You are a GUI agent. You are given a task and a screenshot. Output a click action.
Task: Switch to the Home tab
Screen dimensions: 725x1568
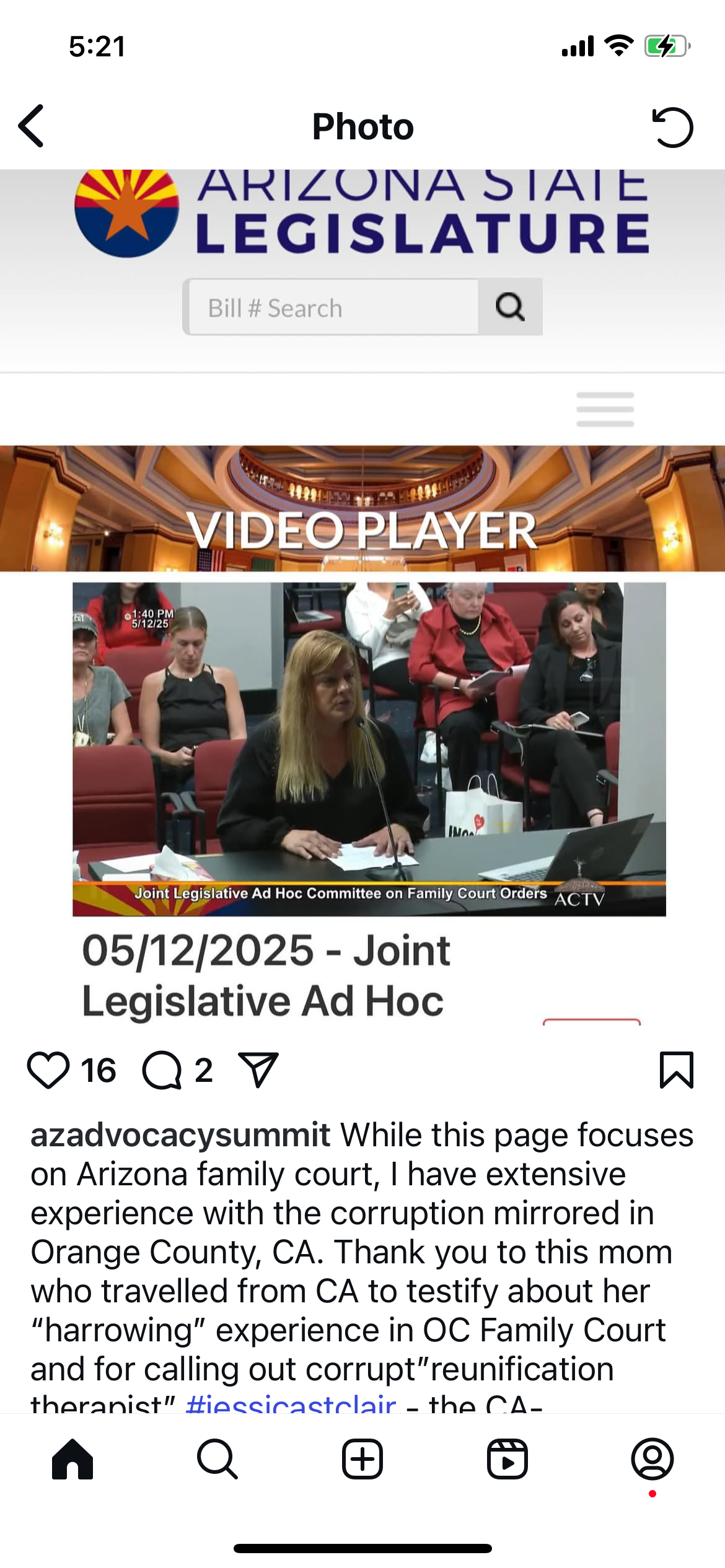point(72,1459)
